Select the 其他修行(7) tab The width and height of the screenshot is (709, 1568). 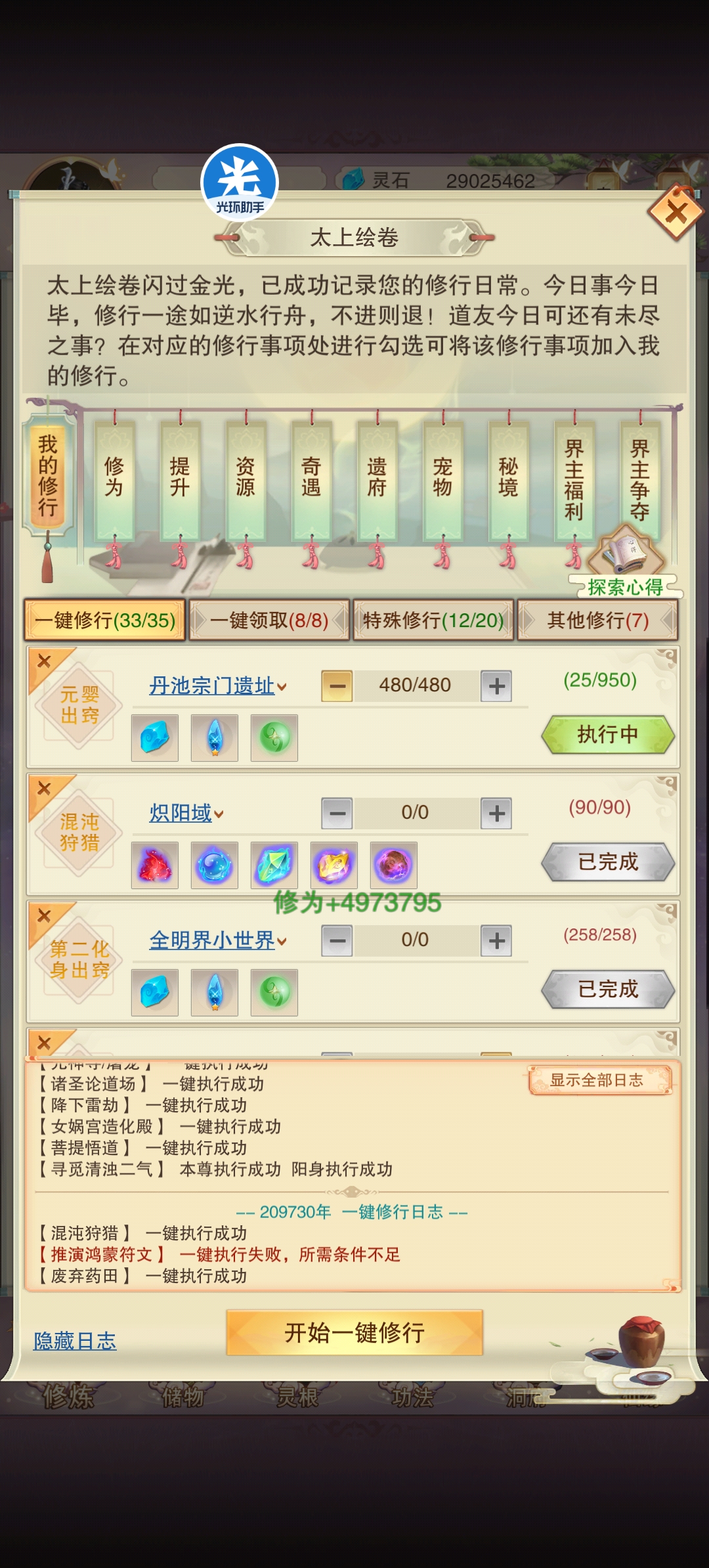point(597,620)
